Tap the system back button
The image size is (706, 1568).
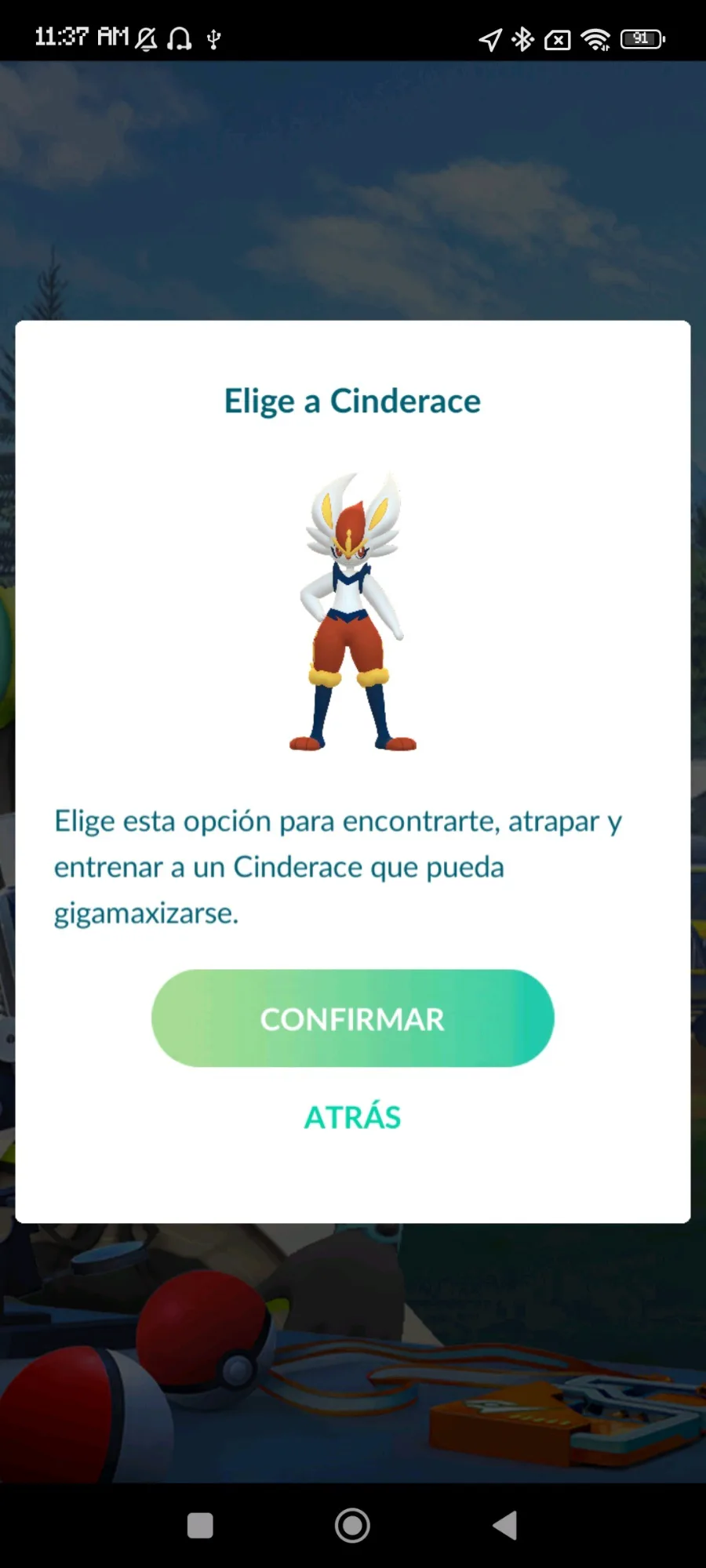pos(504,1526)
